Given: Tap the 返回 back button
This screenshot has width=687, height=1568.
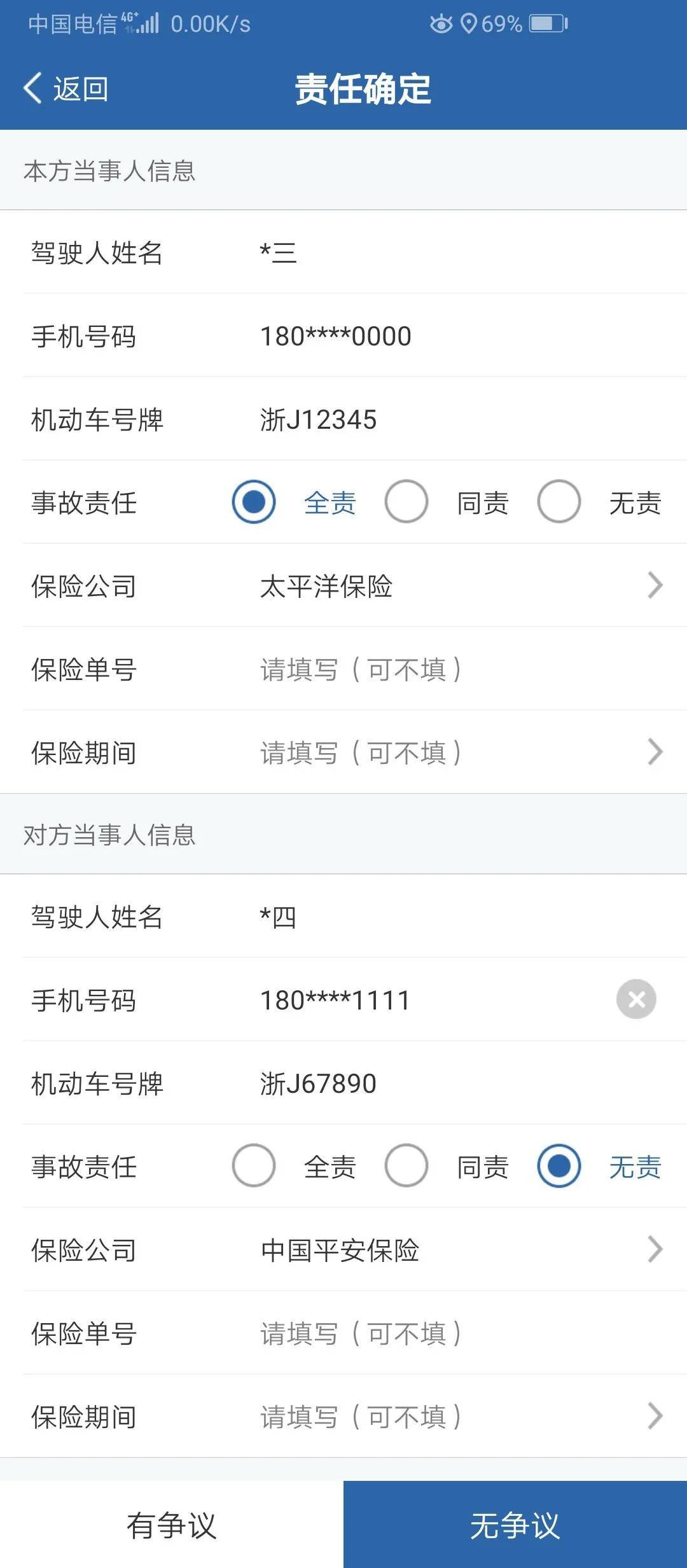Looking at the screenshot, I should (66, 88).
